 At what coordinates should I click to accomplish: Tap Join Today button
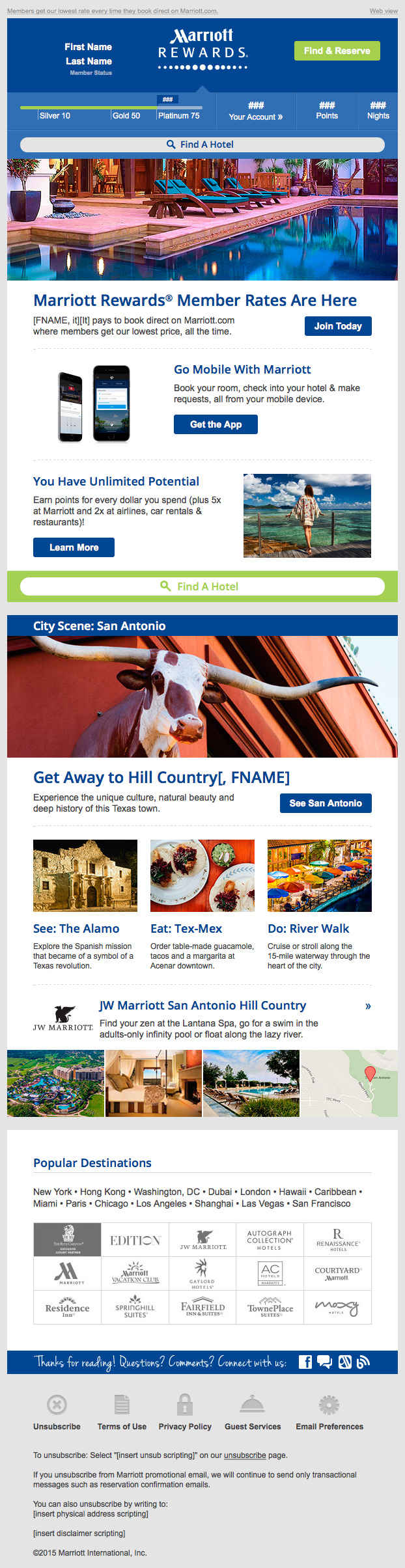click(x=338, y=326)
